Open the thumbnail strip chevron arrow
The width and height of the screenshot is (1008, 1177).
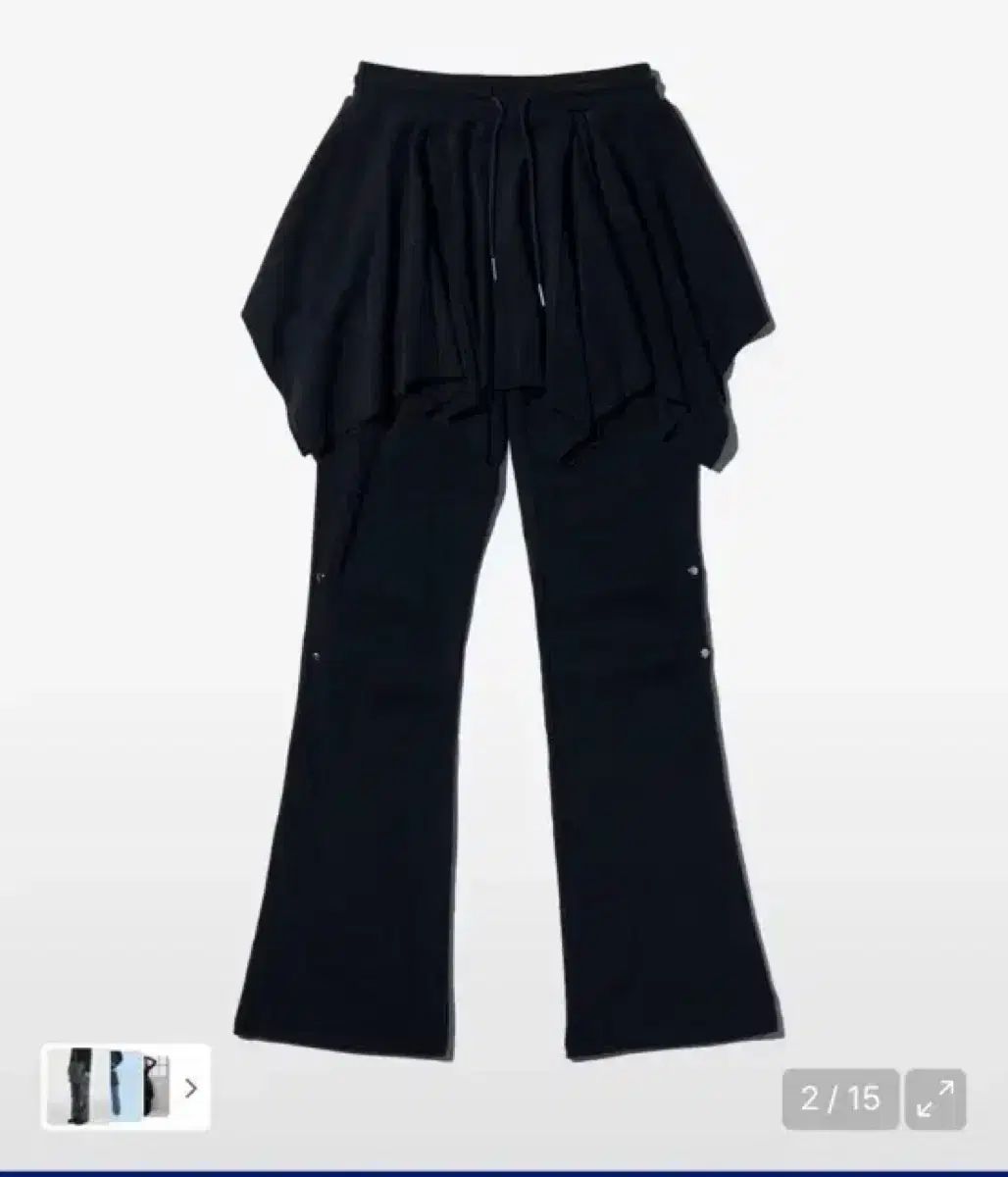[x=191, y=1087]
